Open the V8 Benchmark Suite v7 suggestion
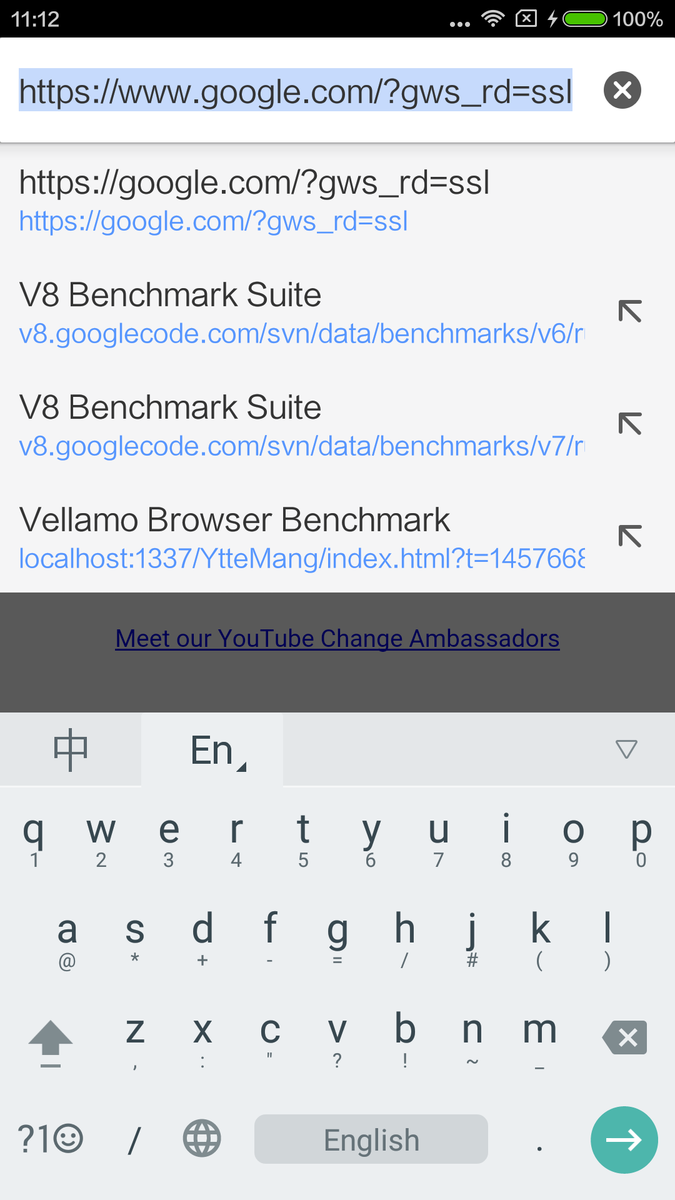 coord(300,425)
